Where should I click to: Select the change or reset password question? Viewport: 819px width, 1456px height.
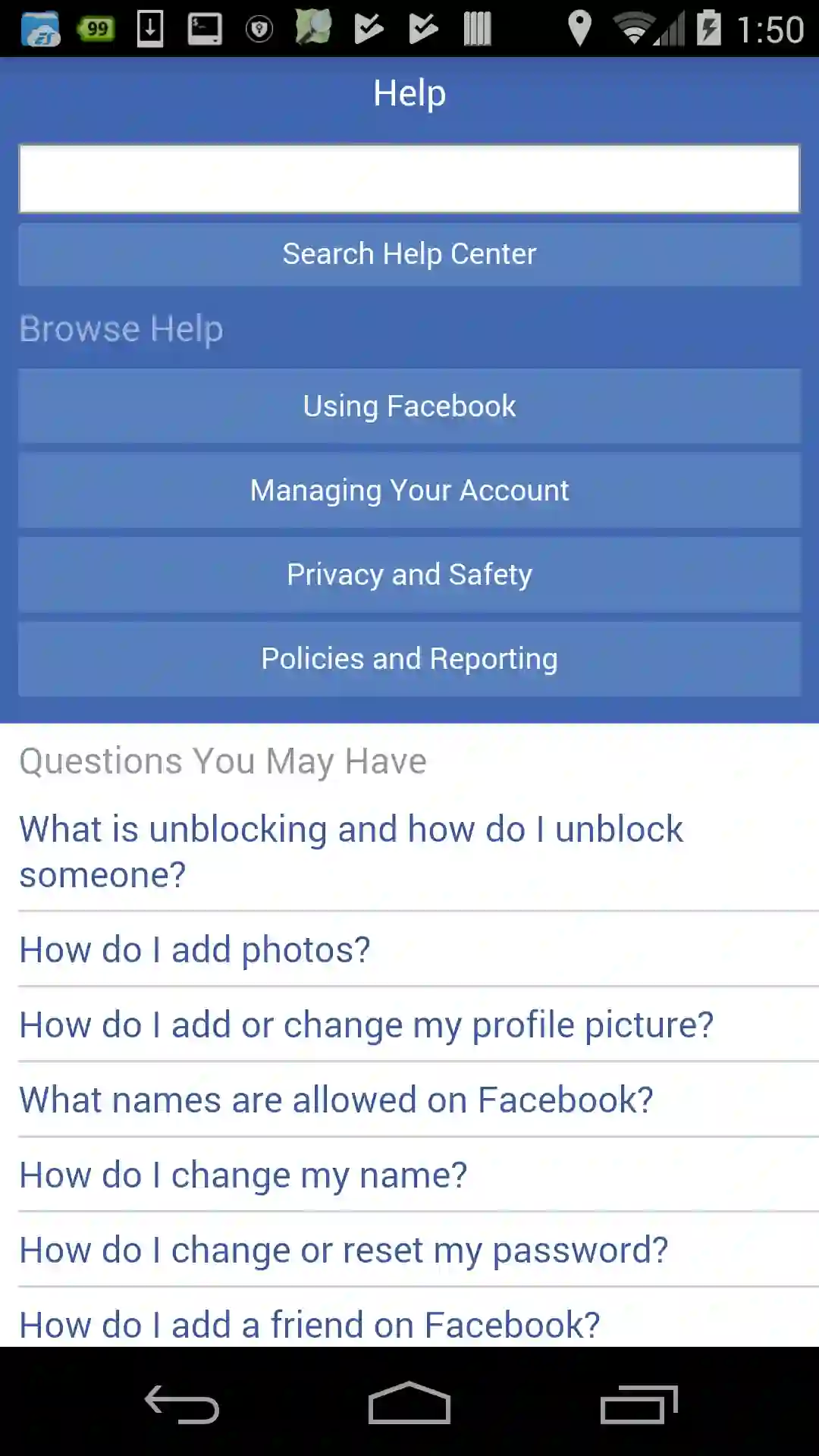point(344,1250)
